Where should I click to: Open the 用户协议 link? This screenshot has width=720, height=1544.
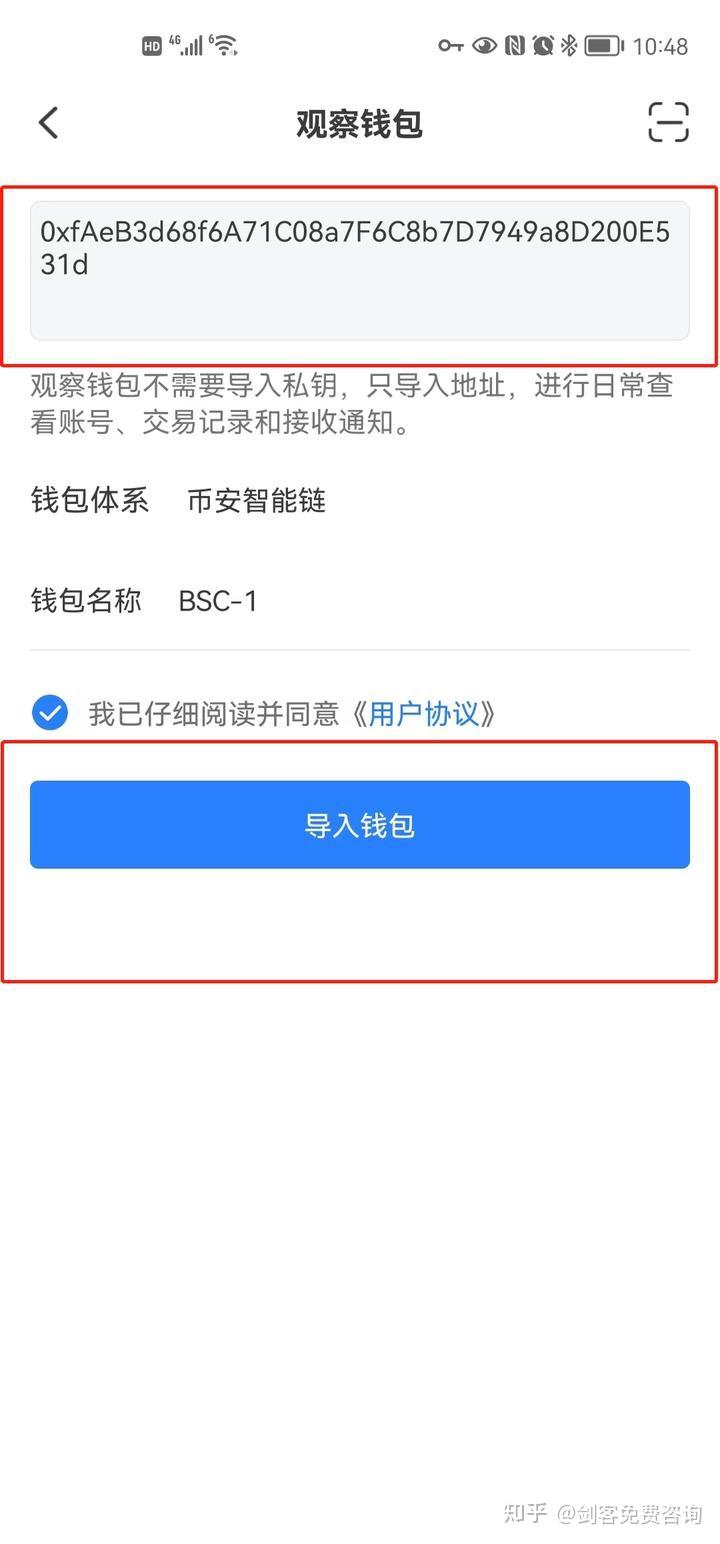424,714
